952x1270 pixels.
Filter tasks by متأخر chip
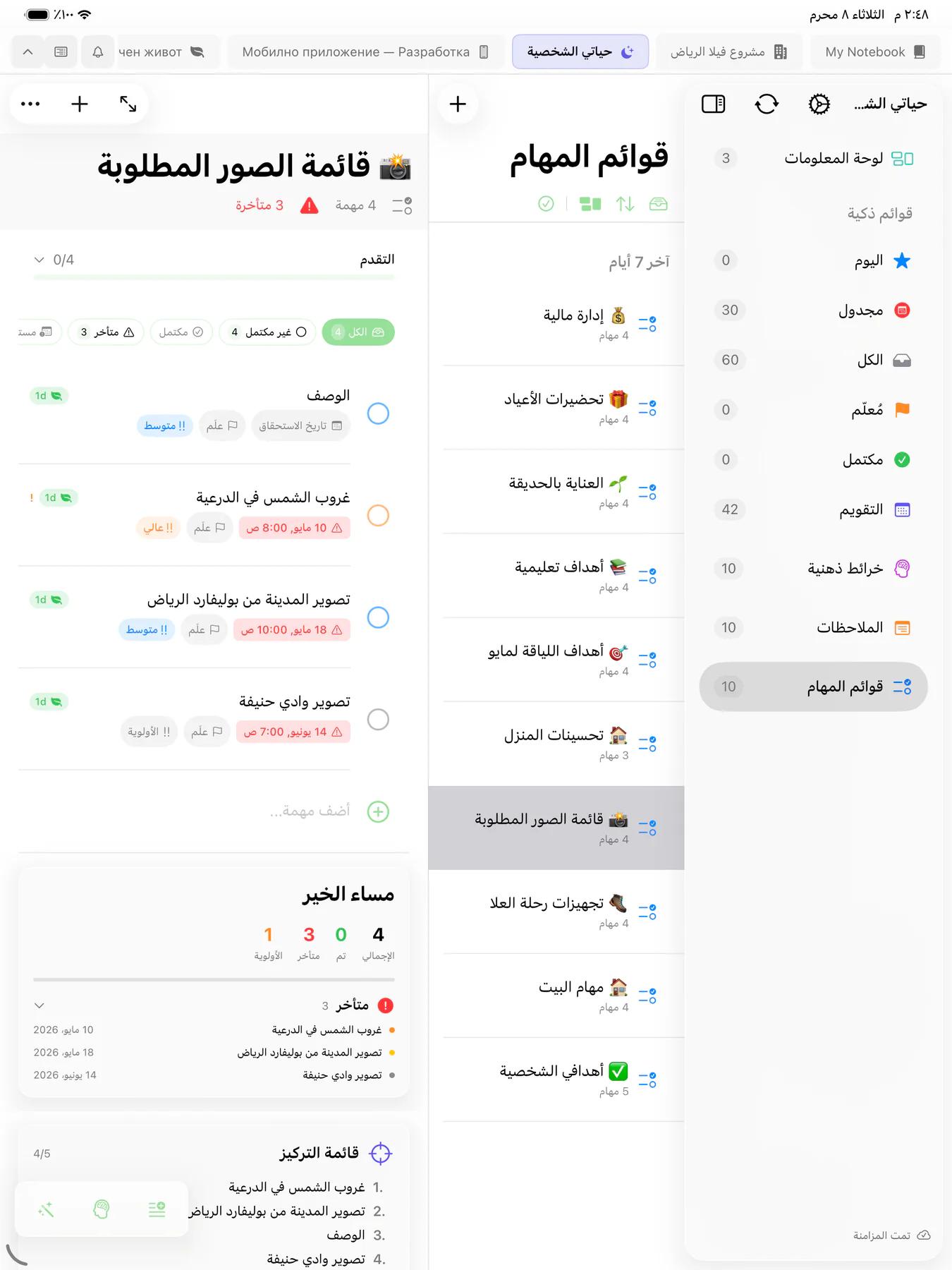pos(106,332)
